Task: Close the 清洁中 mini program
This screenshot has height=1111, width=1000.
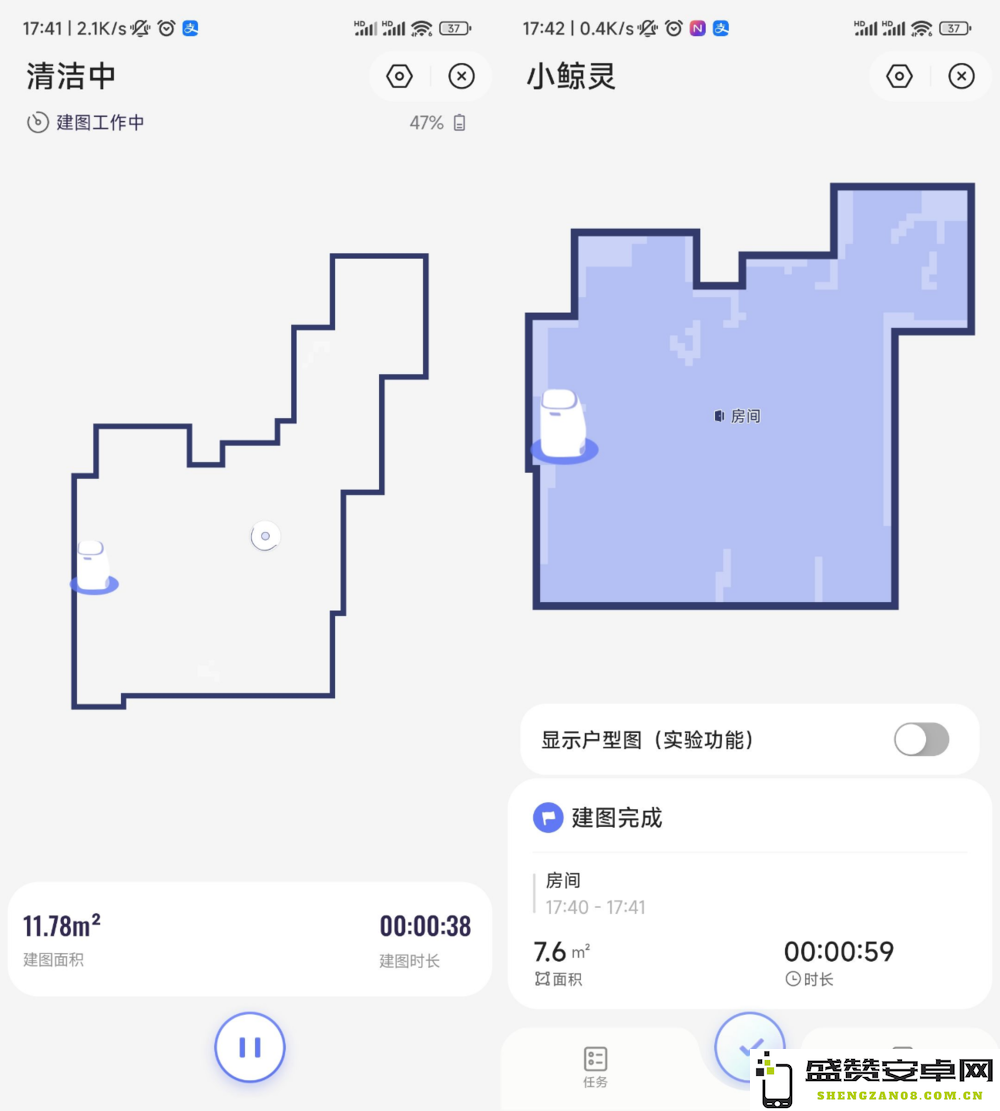Action: point(461,76)
